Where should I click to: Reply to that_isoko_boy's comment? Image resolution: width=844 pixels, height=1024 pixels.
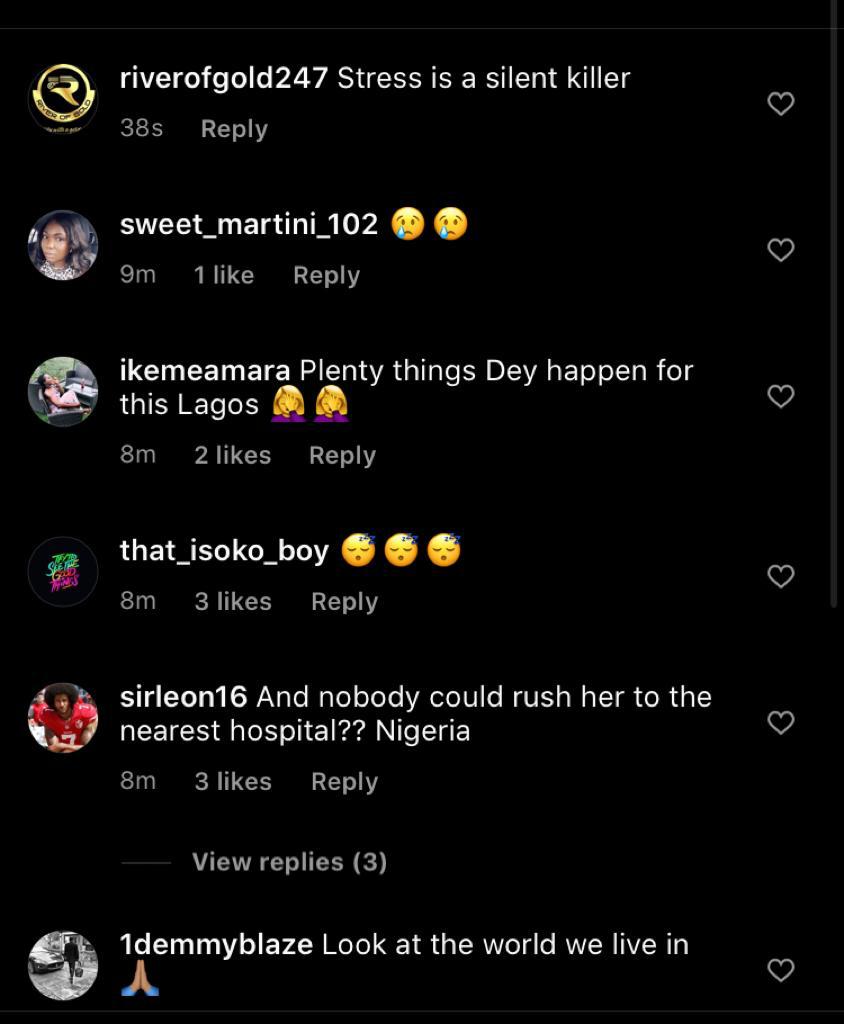[x=344, y=601]
